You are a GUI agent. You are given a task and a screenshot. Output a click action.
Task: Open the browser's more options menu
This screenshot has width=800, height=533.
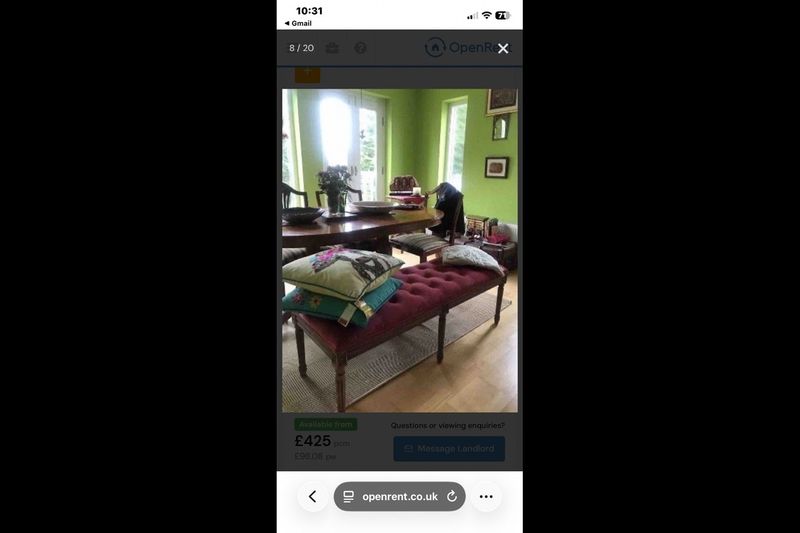(x=486, y=496)
